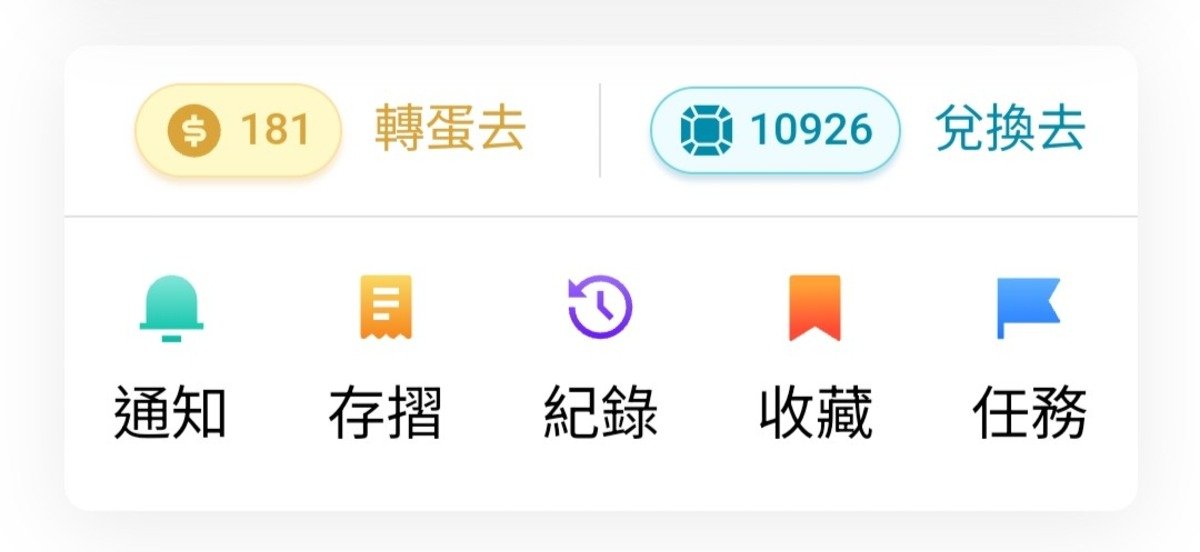Open the 10926 gem balance

(x=775, y=130)
